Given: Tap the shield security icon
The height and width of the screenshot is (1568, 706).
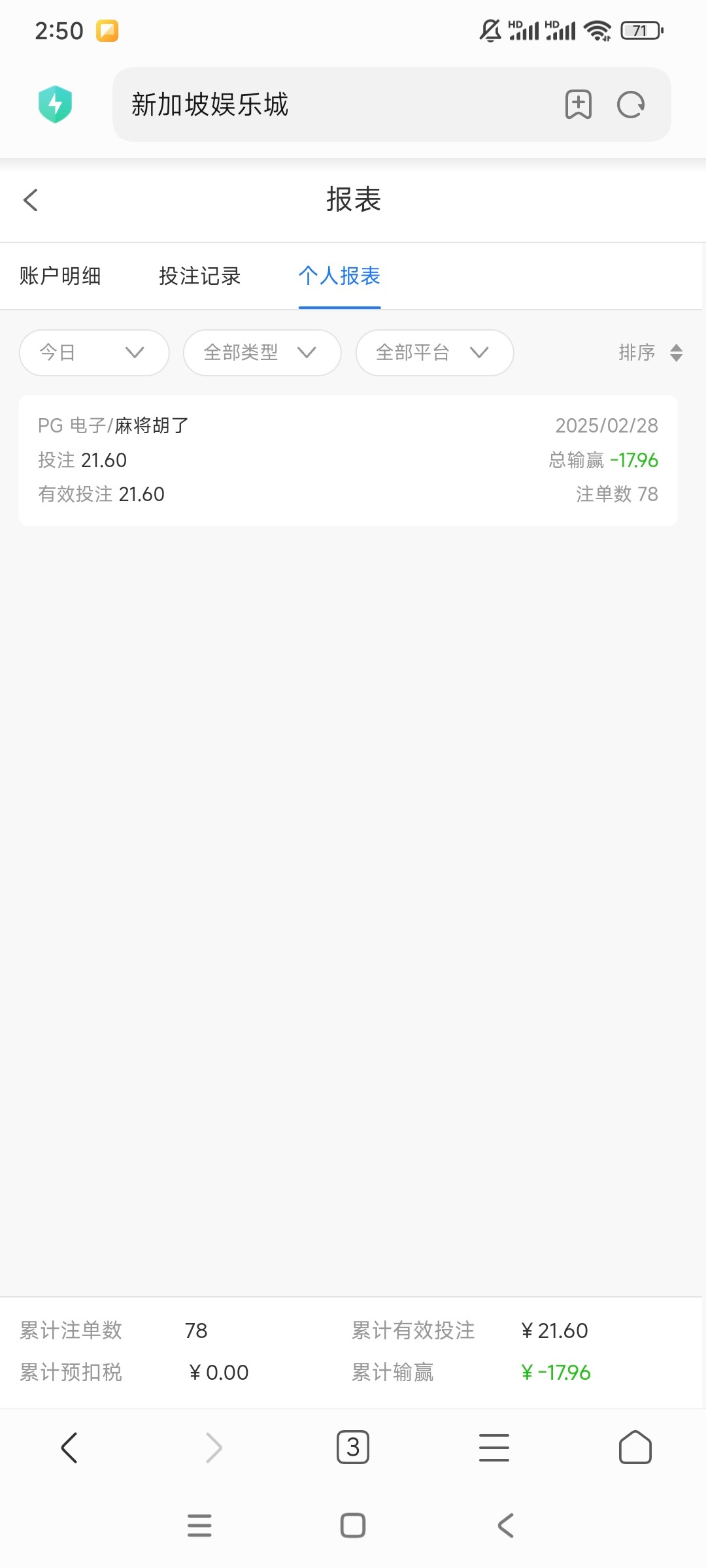Looking at the screenshot, I should coord(55,105).
